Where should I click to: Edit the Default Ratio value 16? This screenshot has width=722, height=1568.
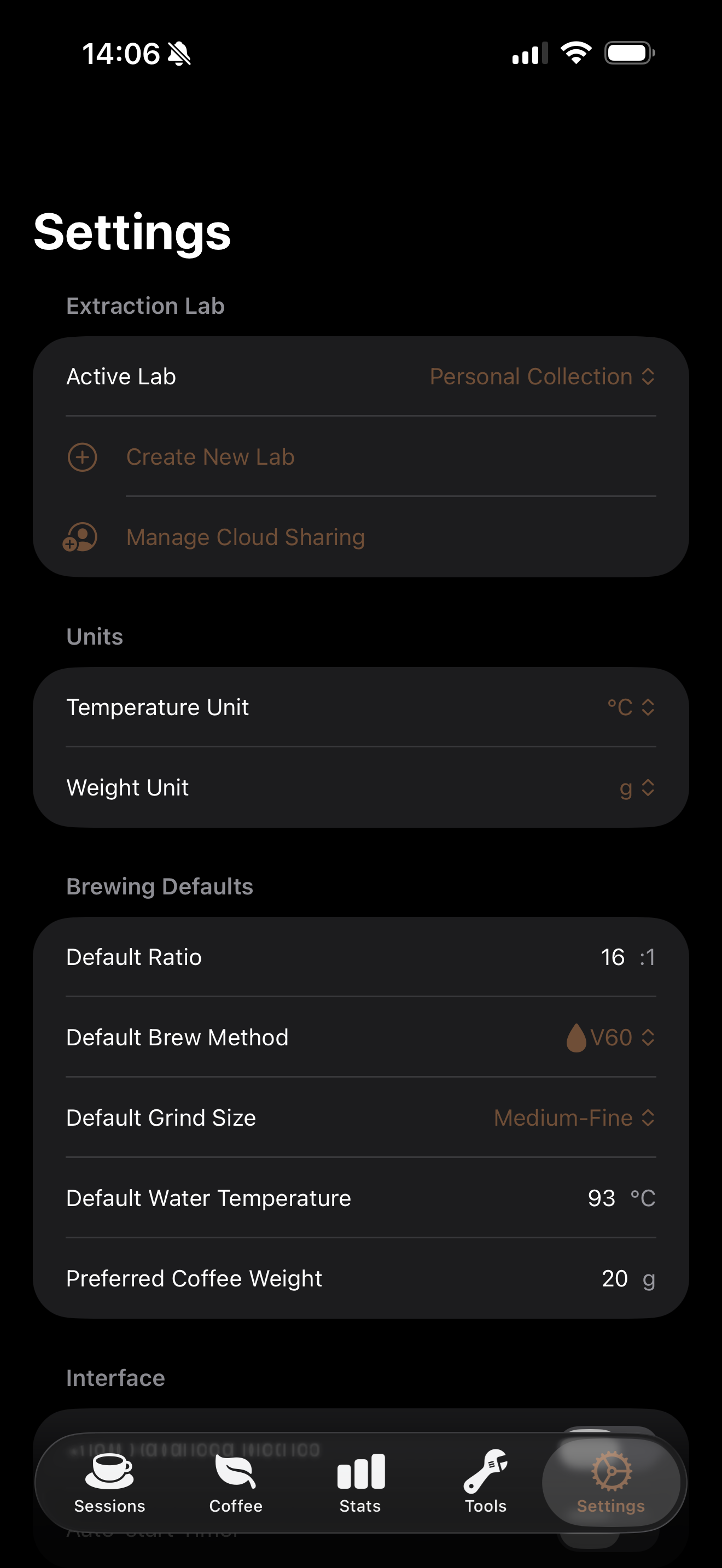click(x=613, y=957)
